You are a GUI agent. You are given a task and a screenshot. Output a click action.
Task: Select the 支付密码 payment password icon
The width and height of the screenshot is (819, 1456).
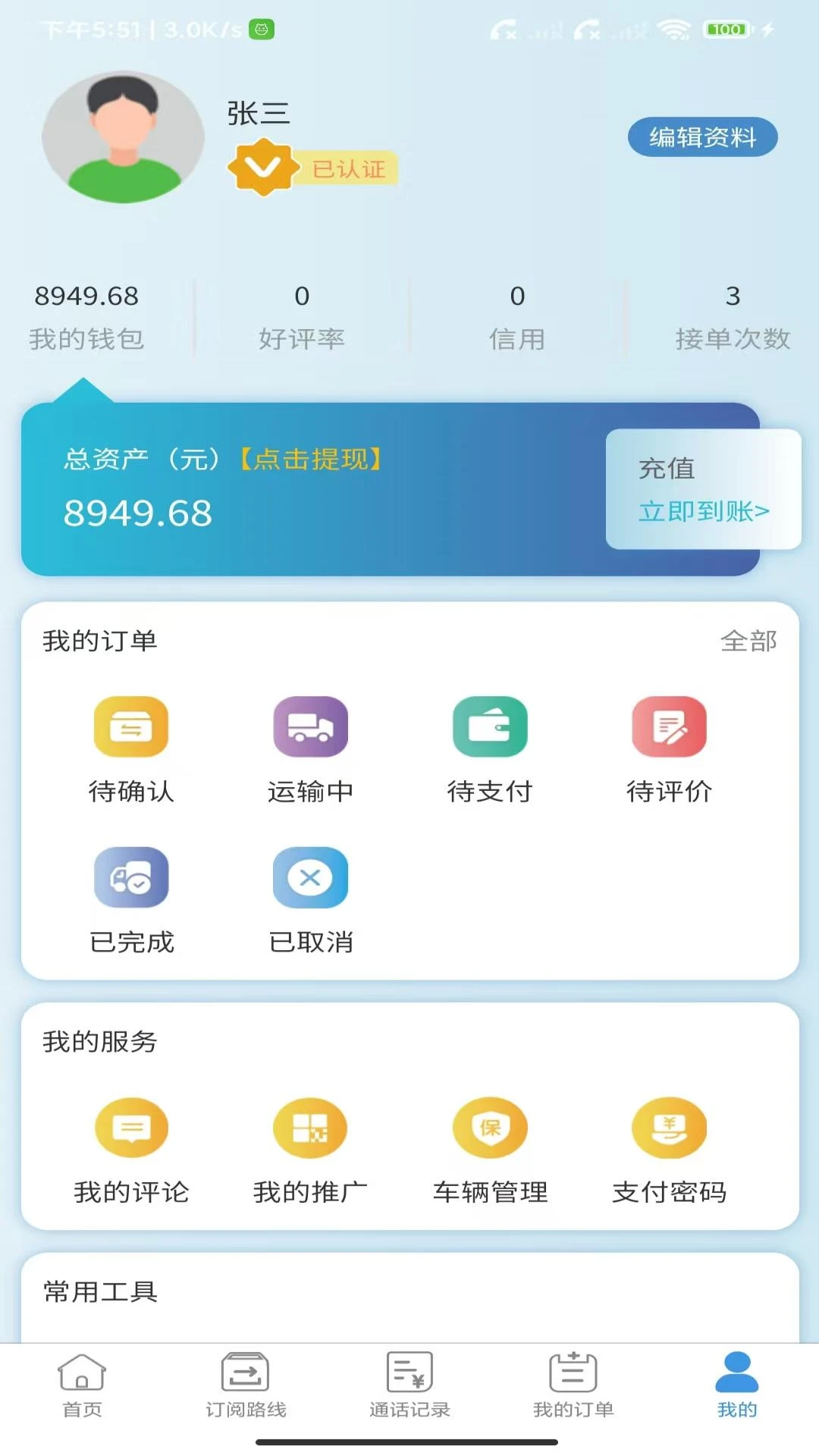(x=669, y=1128)
